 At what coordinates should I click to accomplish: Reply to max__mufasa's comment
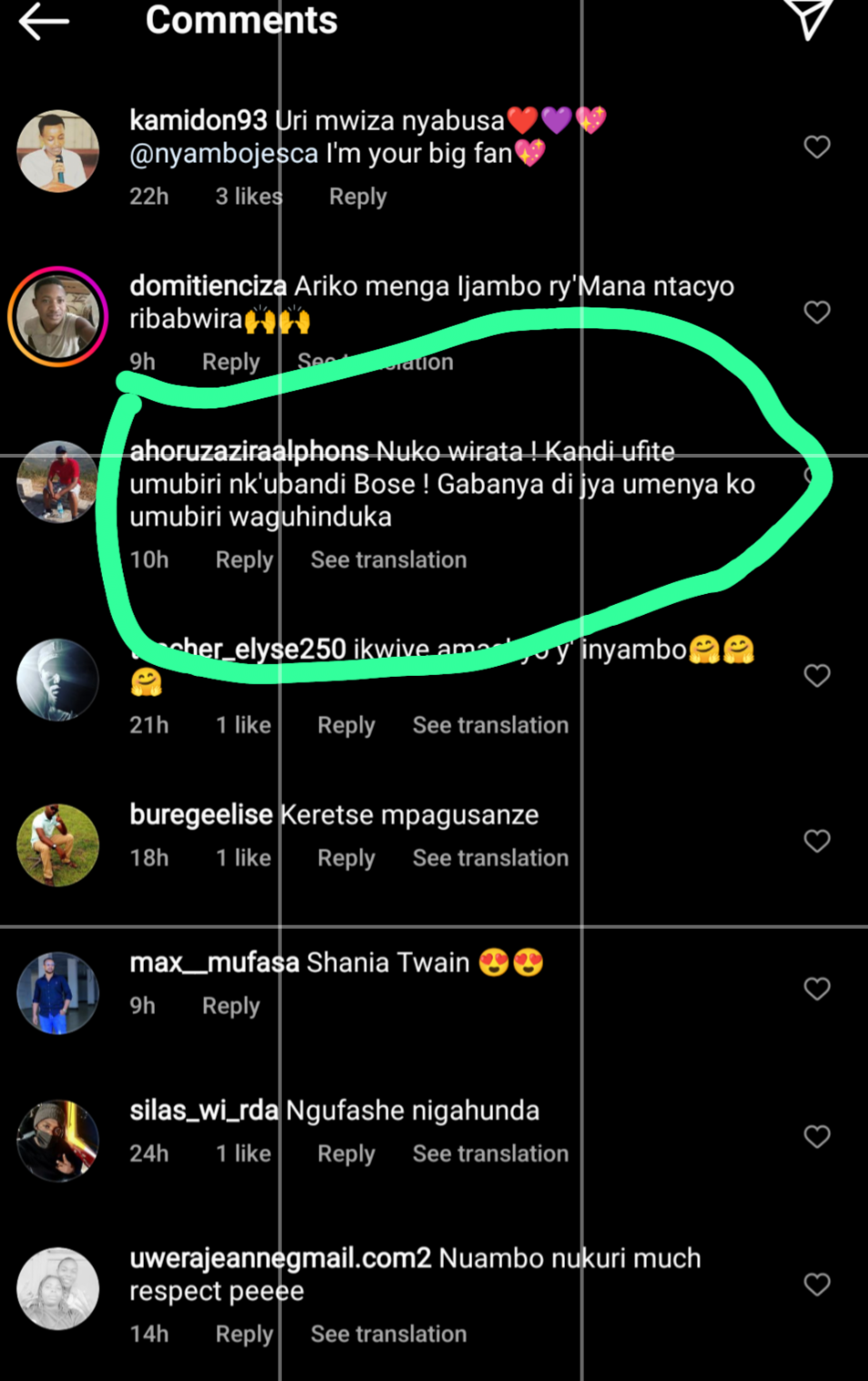coord(231,1006)
